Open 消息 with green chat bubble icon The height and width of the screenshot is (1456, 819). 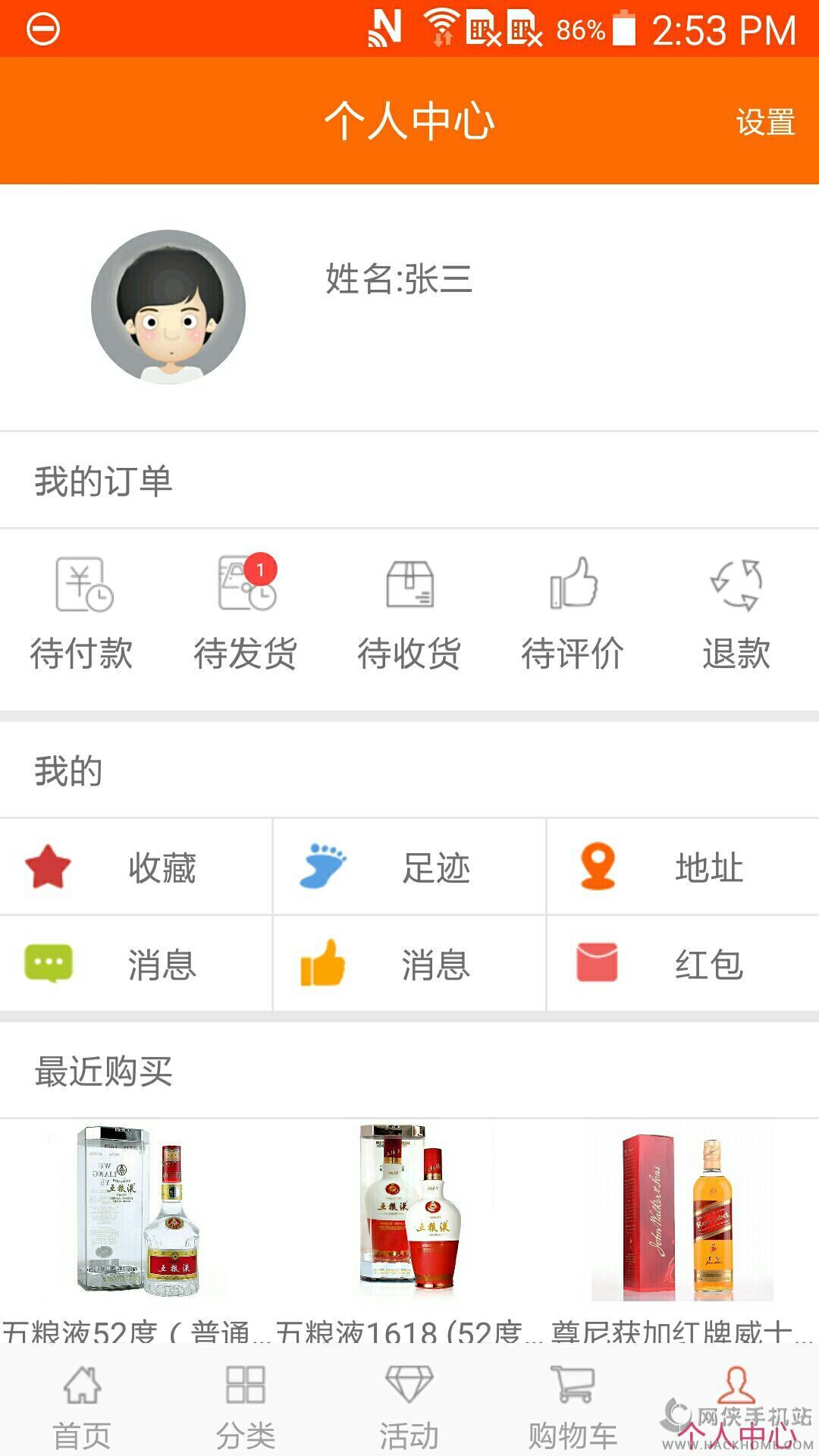136,964
